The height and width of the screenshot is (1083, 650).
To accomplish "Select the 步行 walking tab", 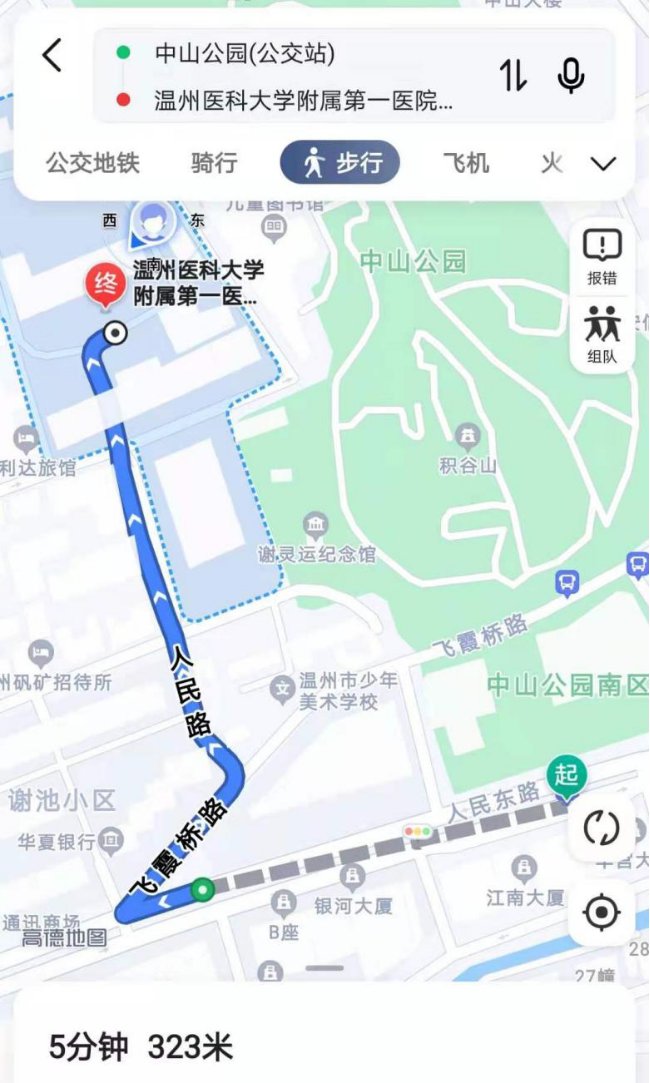I will point(340,163).
